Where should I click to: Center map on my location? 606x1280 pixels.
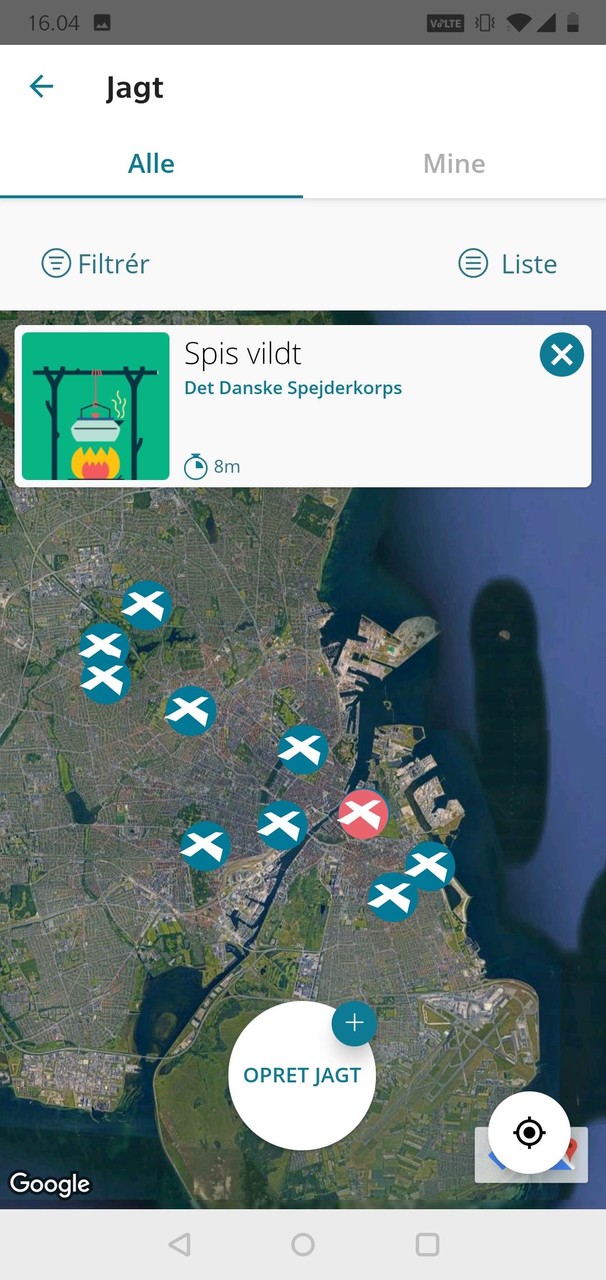coord(529,1132)
